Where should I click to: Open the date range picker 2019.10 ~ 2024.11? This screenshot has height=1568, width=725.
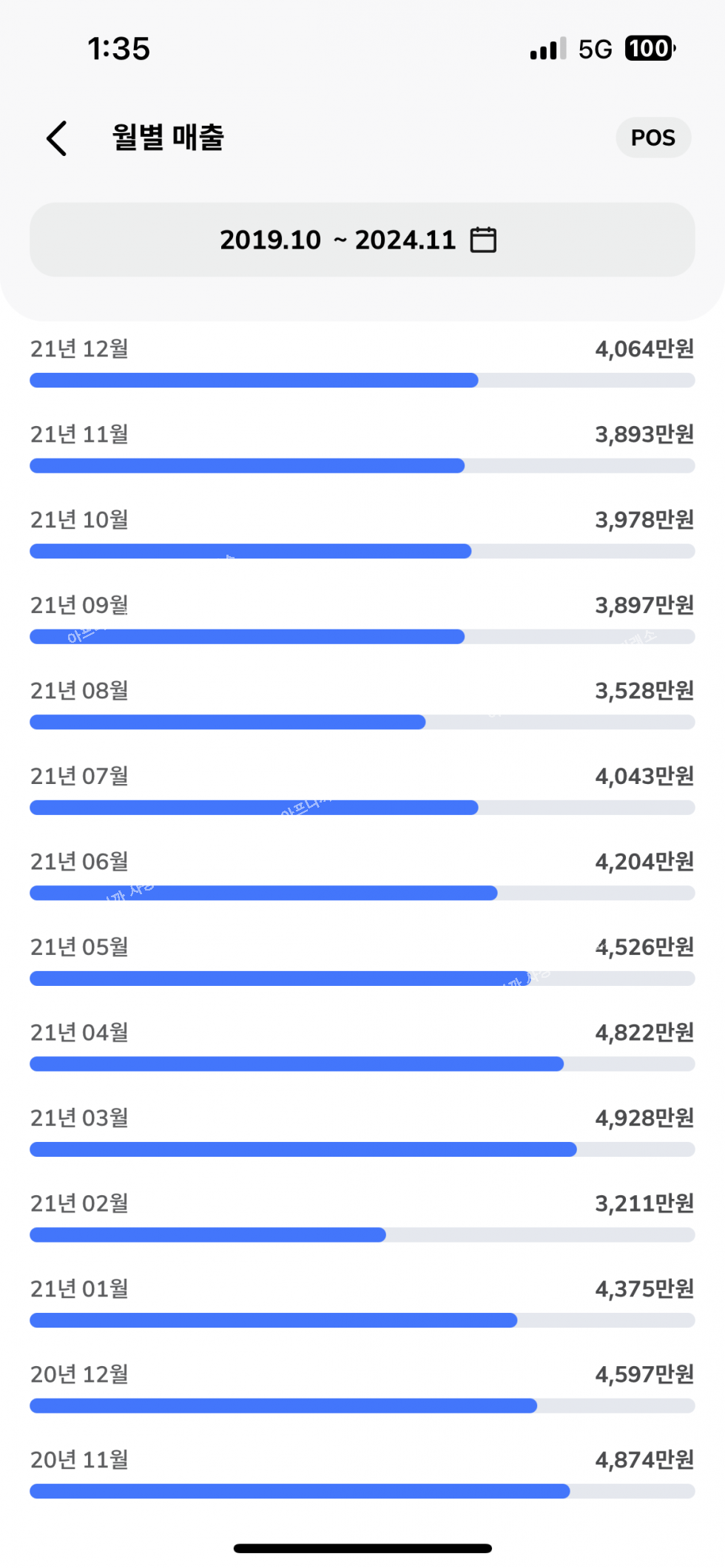[x=362, y=240]
